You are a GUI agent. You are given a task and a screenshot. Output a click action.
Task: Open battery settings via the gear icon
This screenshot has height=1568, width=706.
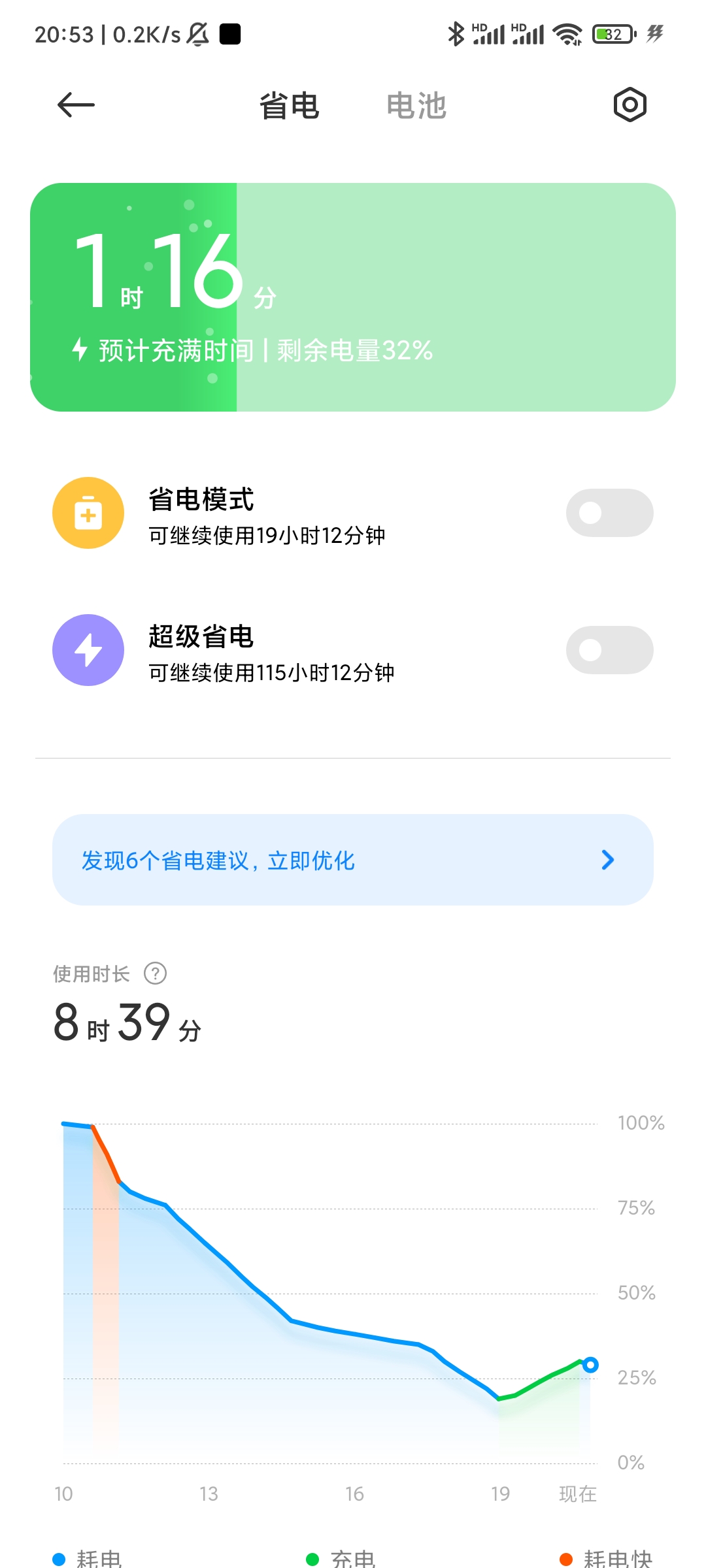pos(630,105)
